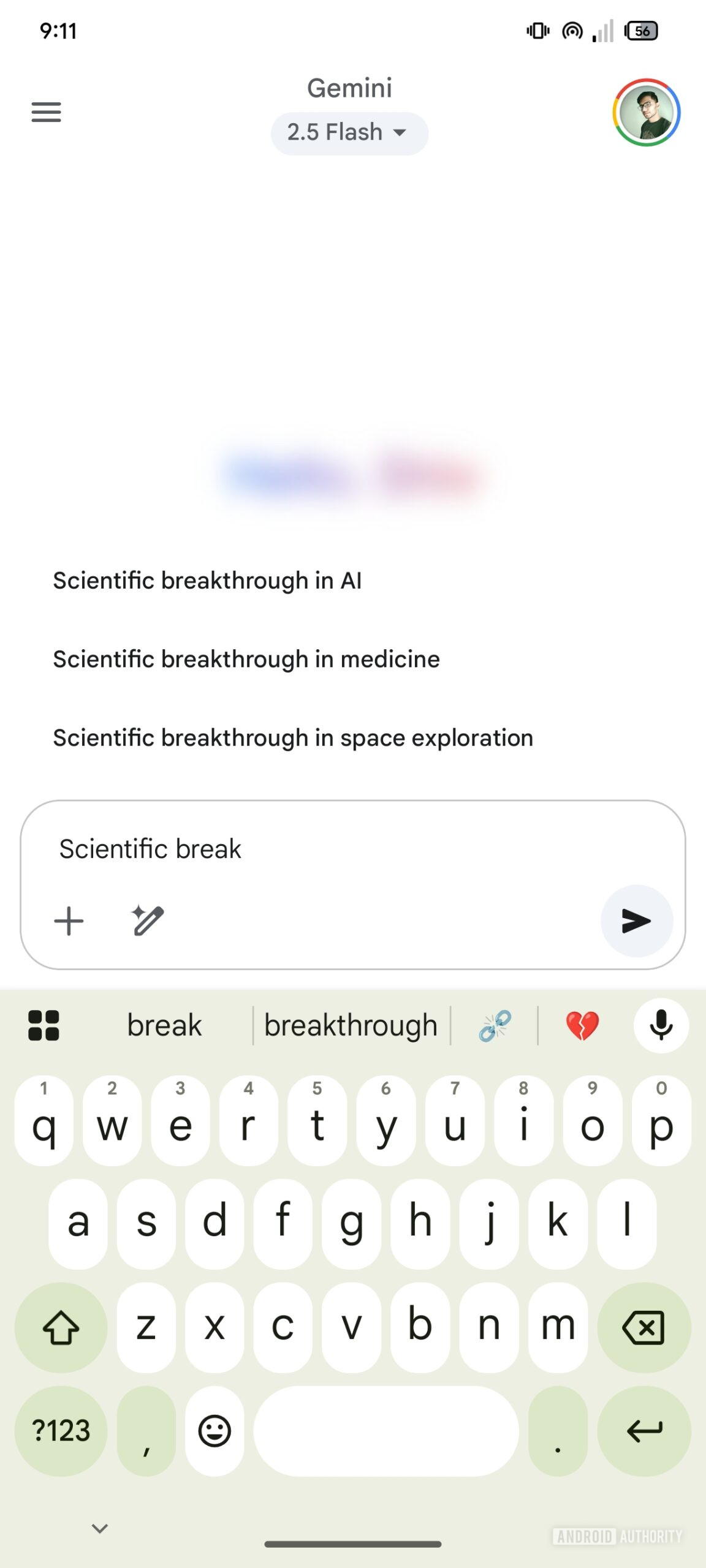Start voice typing with keyboard microphone
Image resolution: width=706 pixels, height=1568 pixels.
[661, 1025]
